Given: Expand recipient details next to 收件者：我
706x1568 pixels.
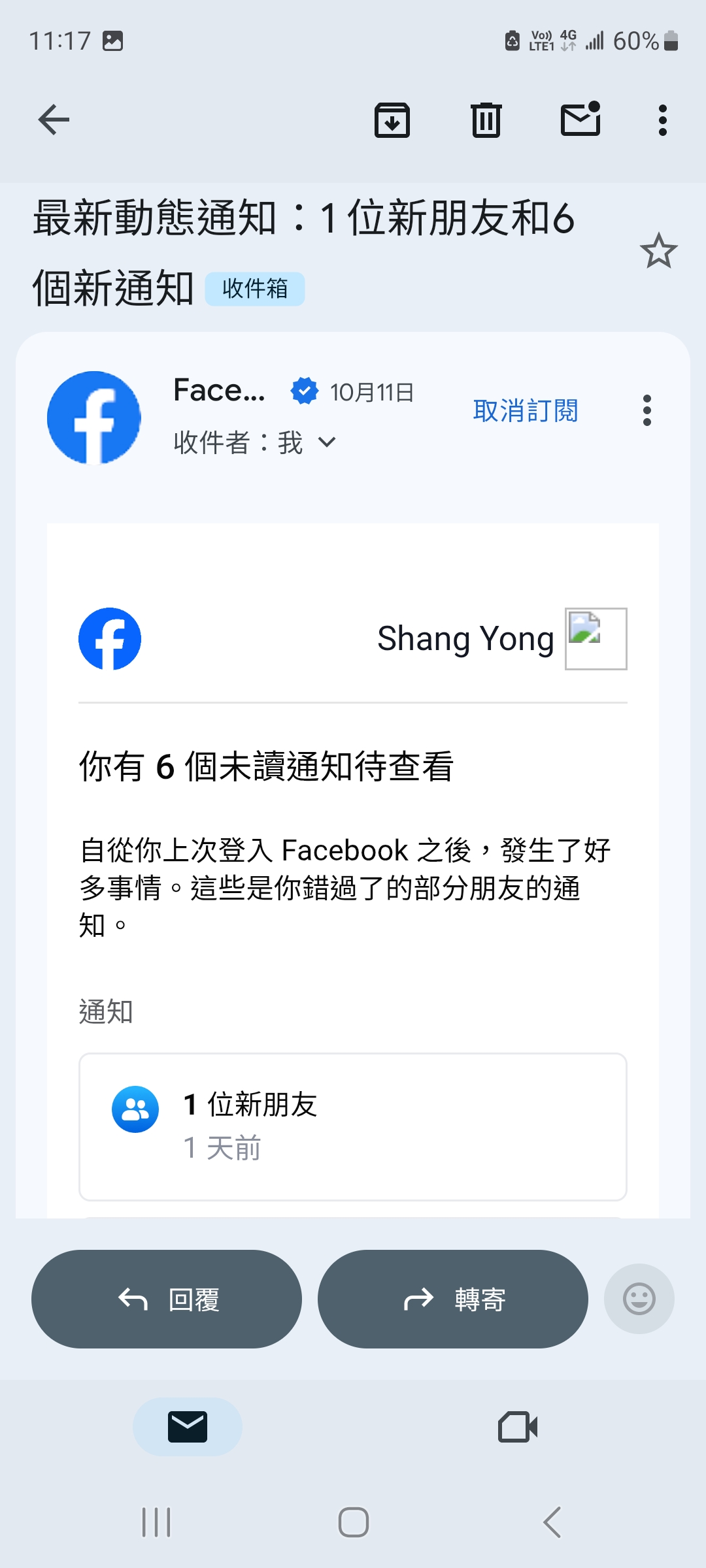Looking at the screenshot, I should click(327, 442).
